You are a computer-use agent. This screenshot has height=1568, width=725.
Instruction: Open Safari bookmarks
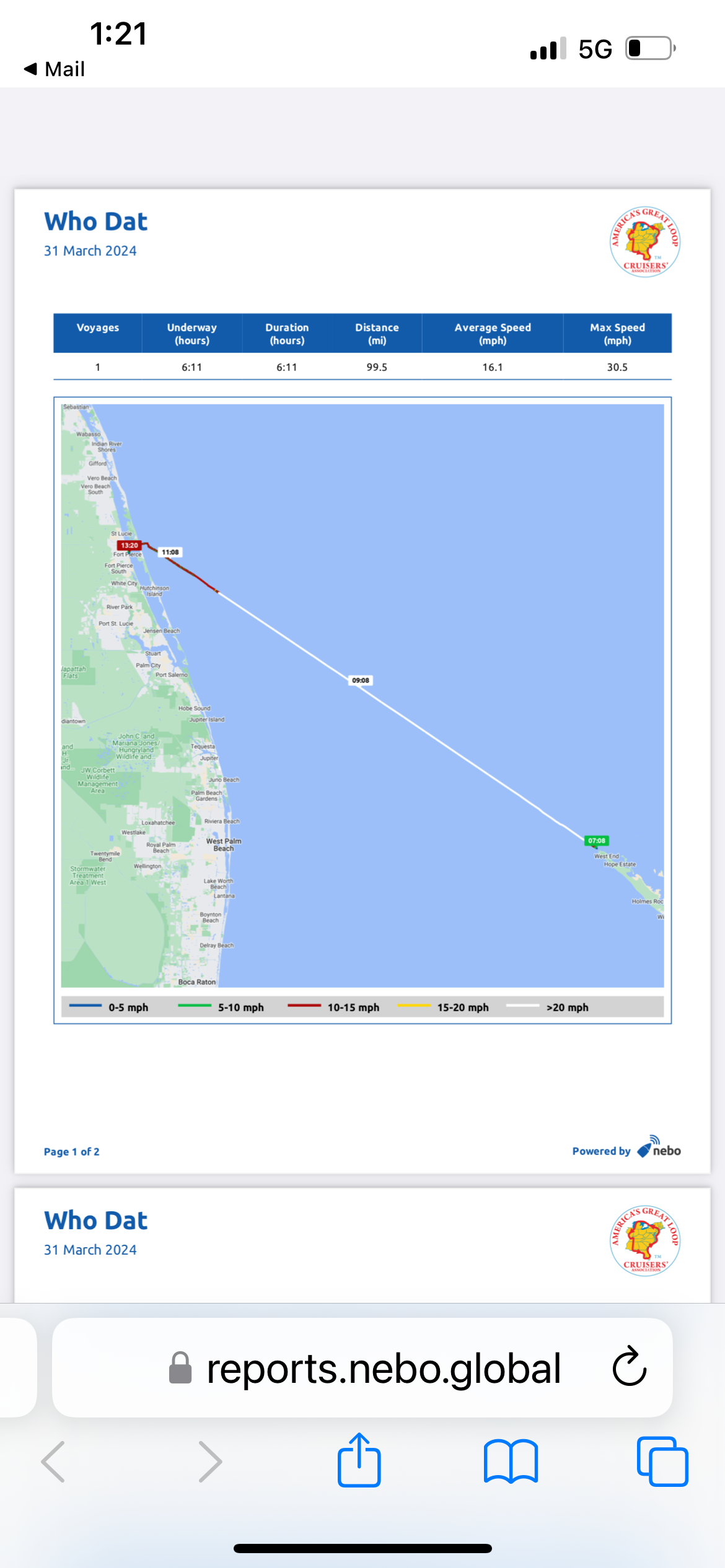click(511, 1461)
